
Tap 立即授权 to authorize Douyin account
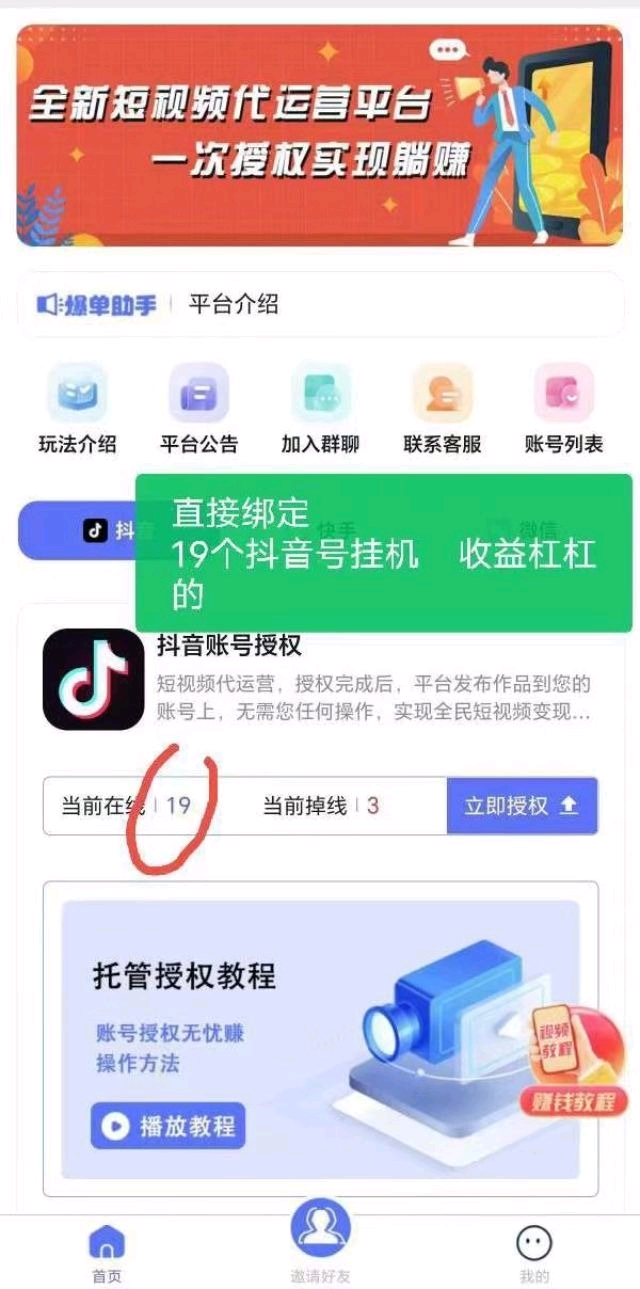click(521, 805)
